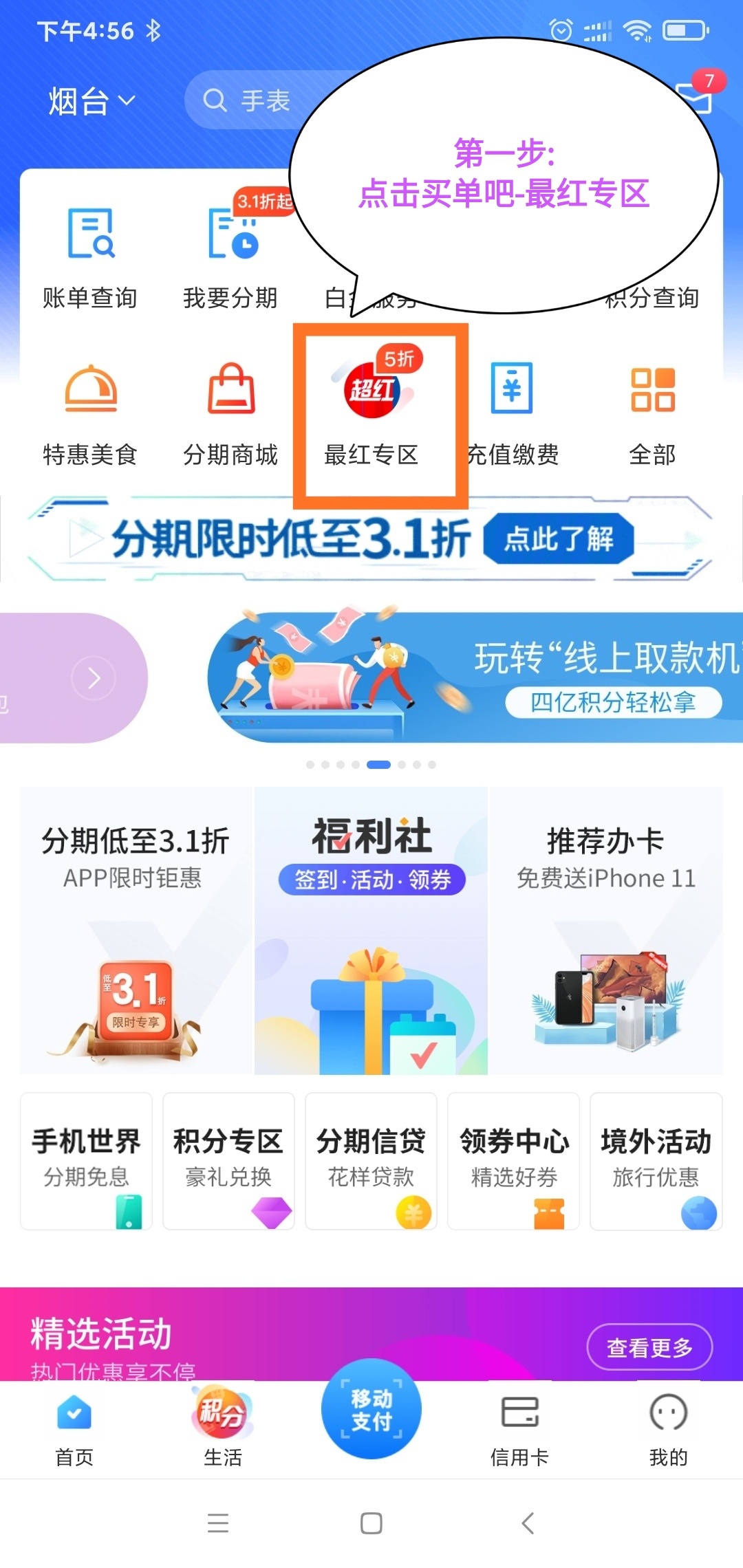Open the 推荐办卡 free iPhone 11 card
The width and height of the screenshot is (743, 1568).
click(605, 930)
